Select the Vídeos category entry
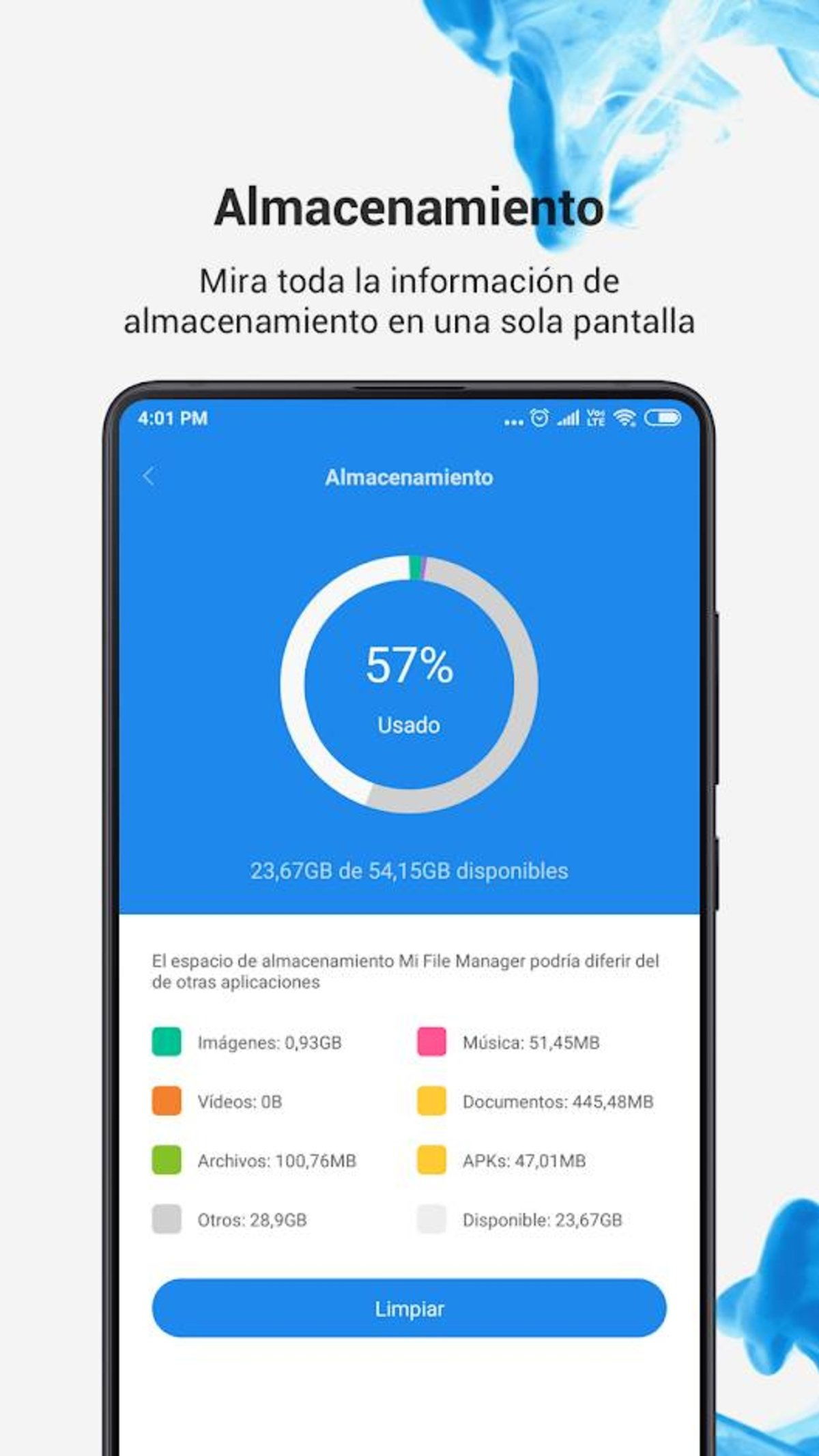Viewport: 819px width, 1456px height. point(242,1101)
